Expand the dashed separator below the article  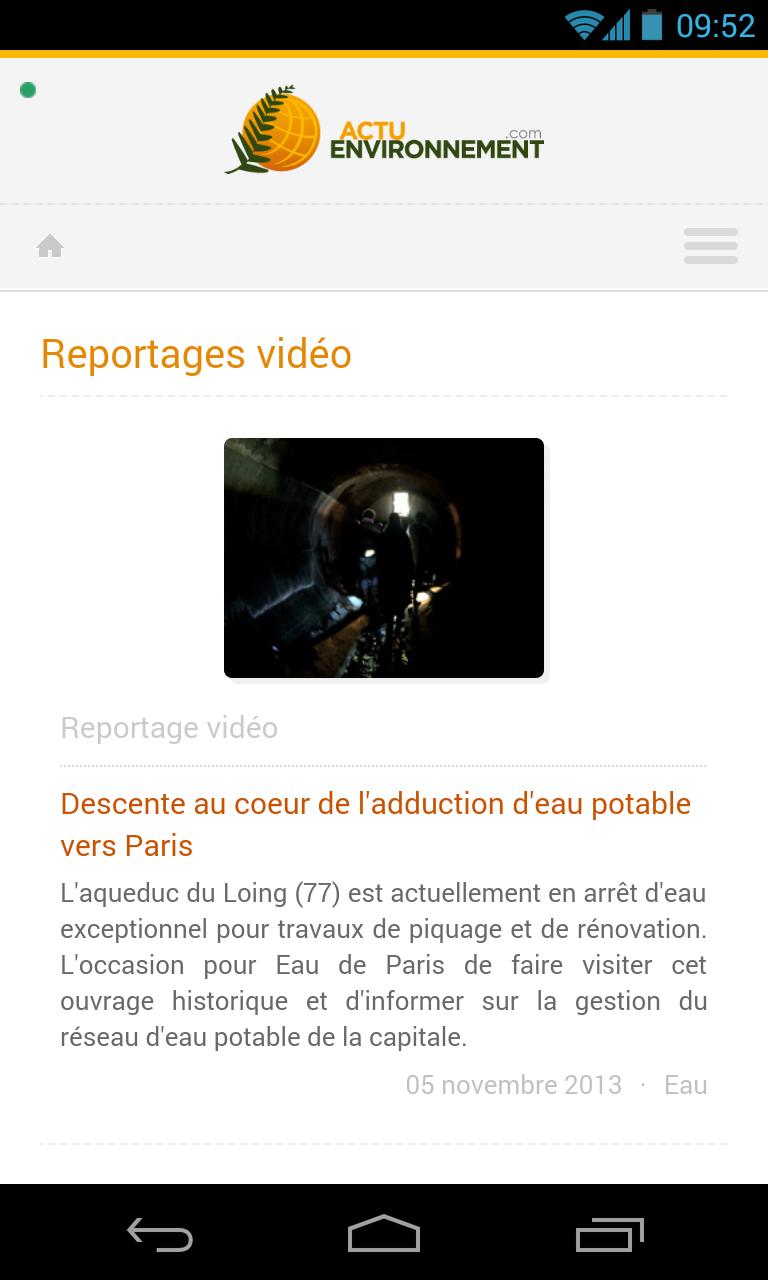point(384,1143)
